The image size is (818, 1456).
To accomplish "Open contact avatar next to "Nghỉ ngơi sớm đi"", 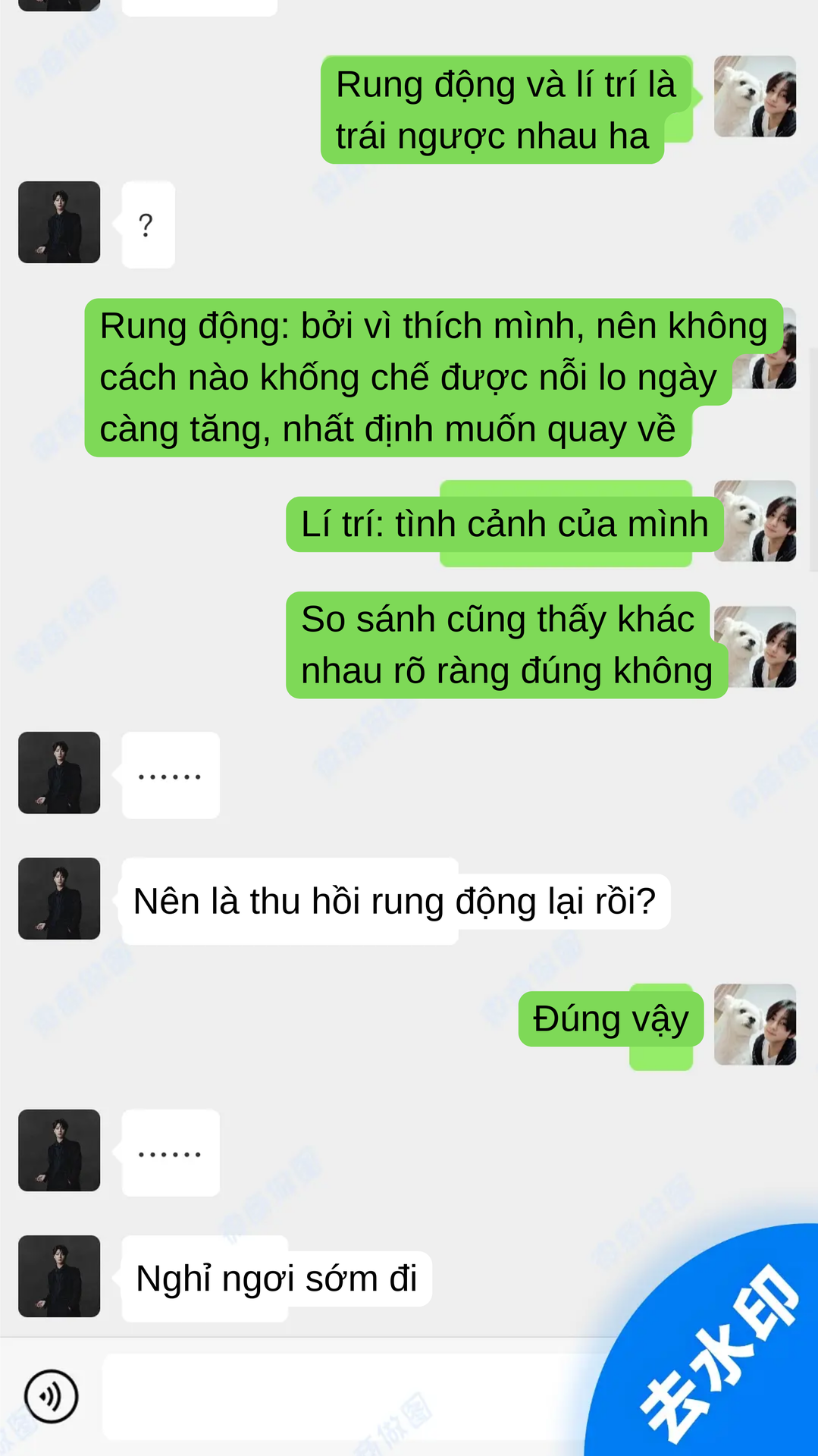I will tap(59, 1276).
